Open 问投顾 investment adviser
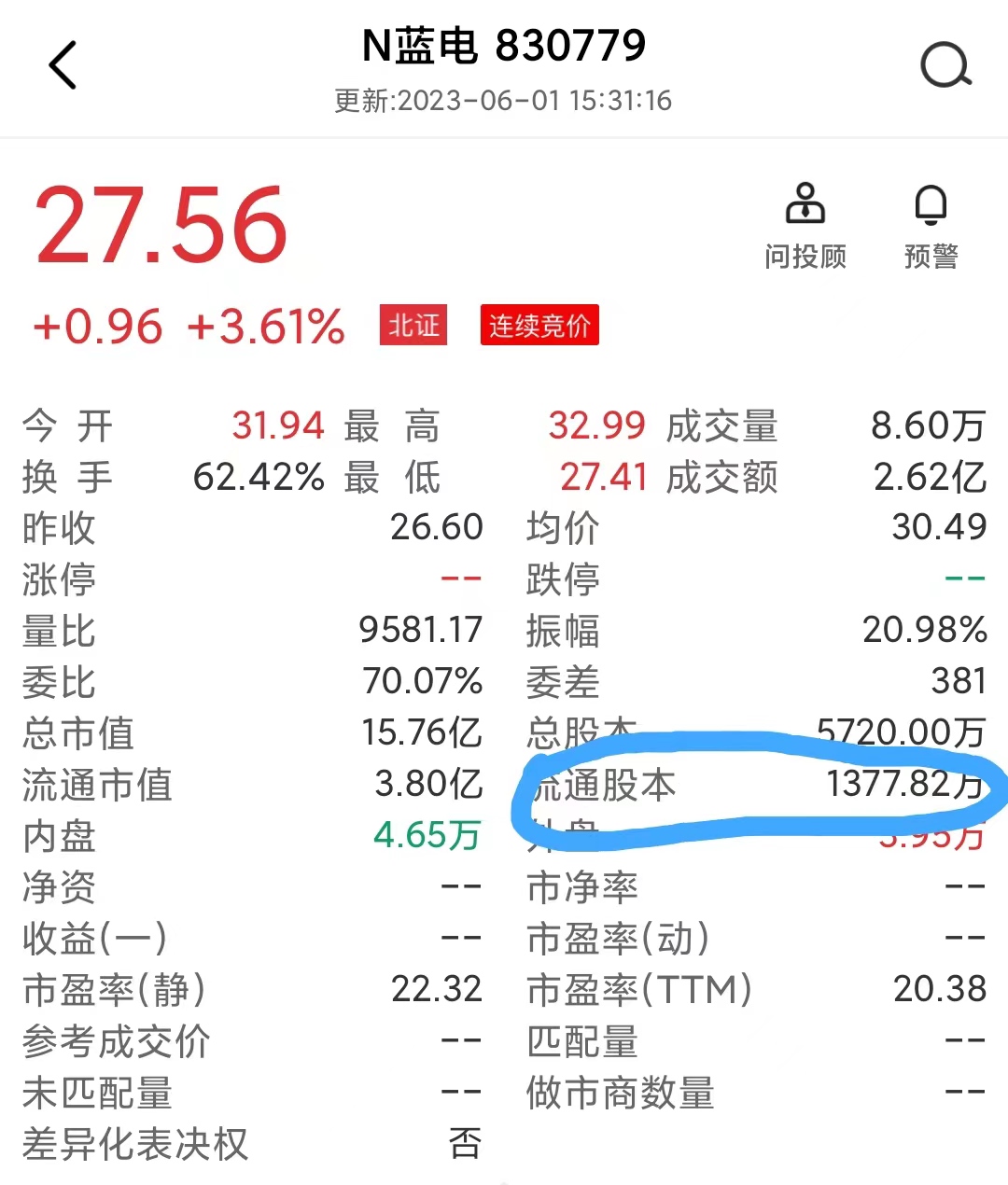Image resolution: width=1008 pixels, height=1185 pixels. coord(805,227)
